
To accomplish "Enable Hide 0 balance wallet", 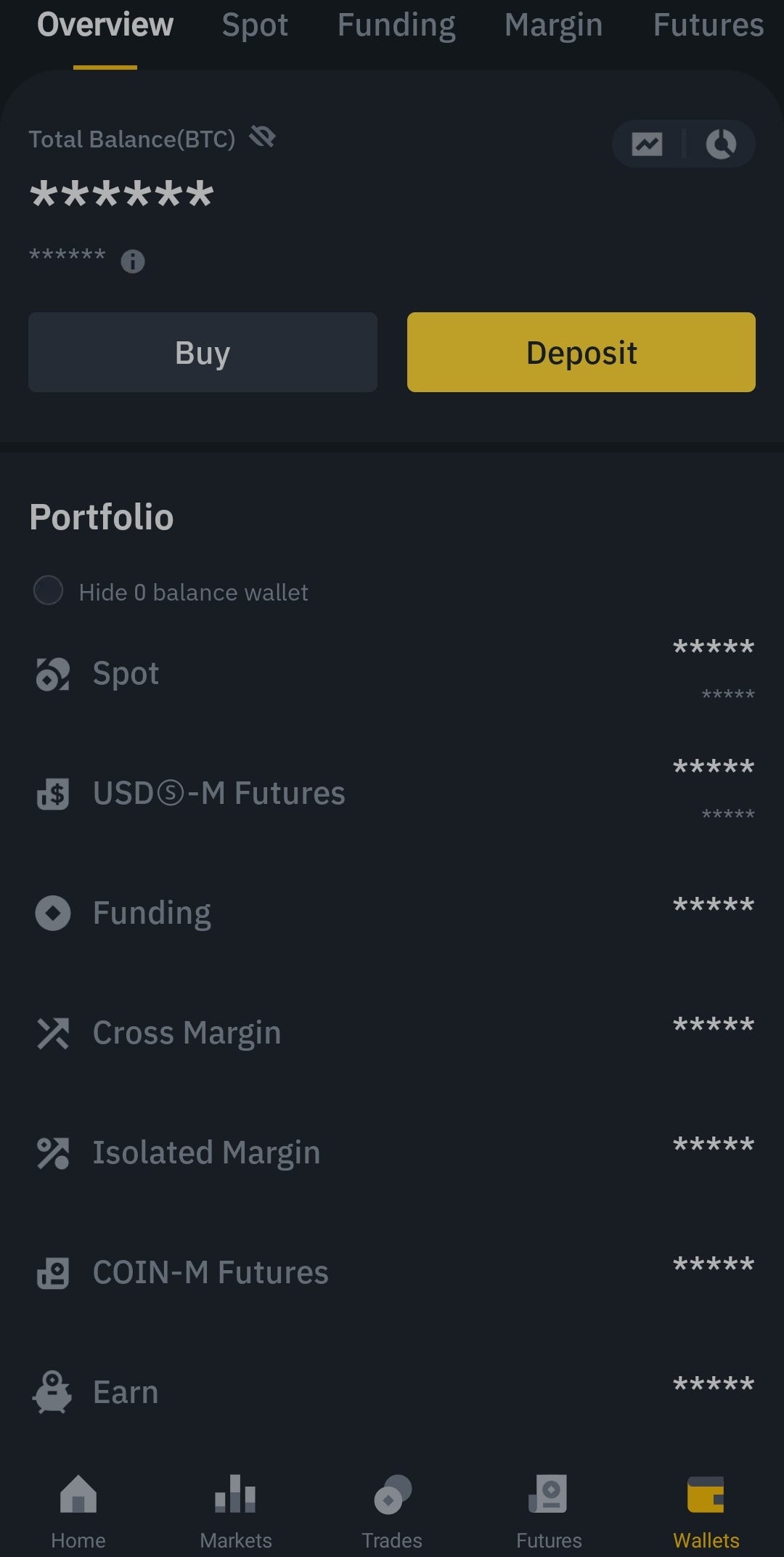I will click(48, 591).
